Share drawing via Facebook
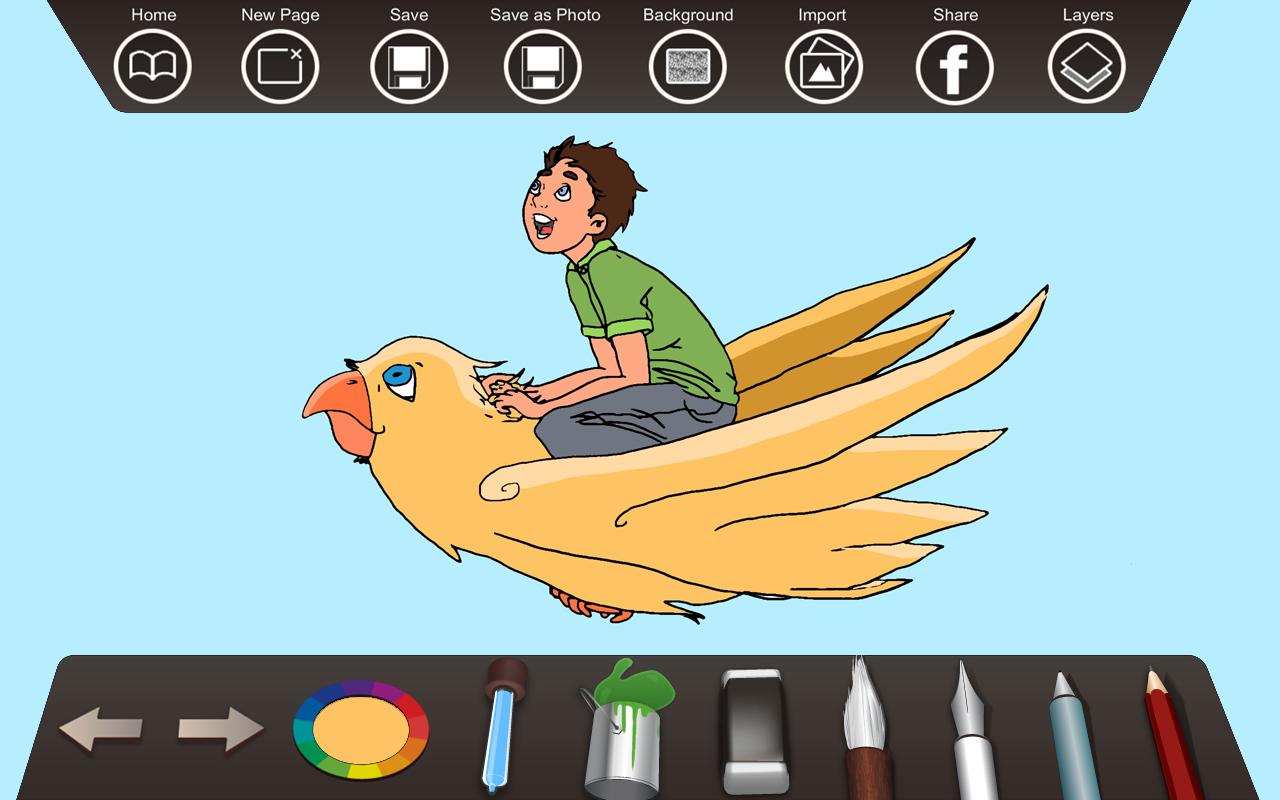The height and width of the screenshot is (800, 1280). pos(955,67)
